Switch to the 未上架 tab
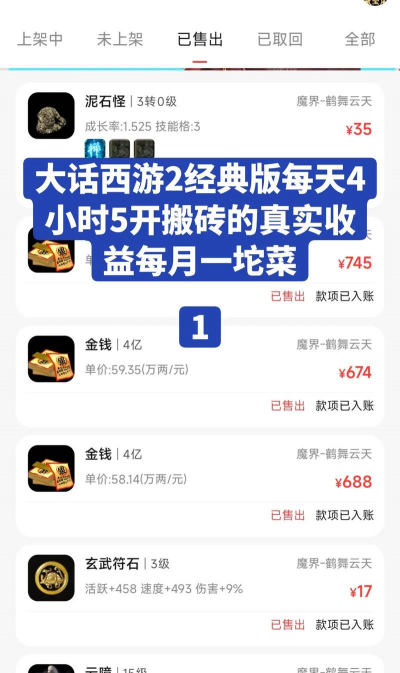 [x=120, y=39]
